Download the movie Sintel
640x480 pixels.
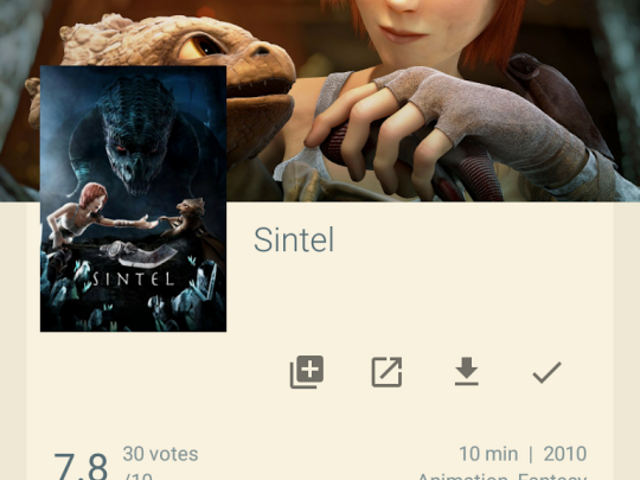pos(466,373)
